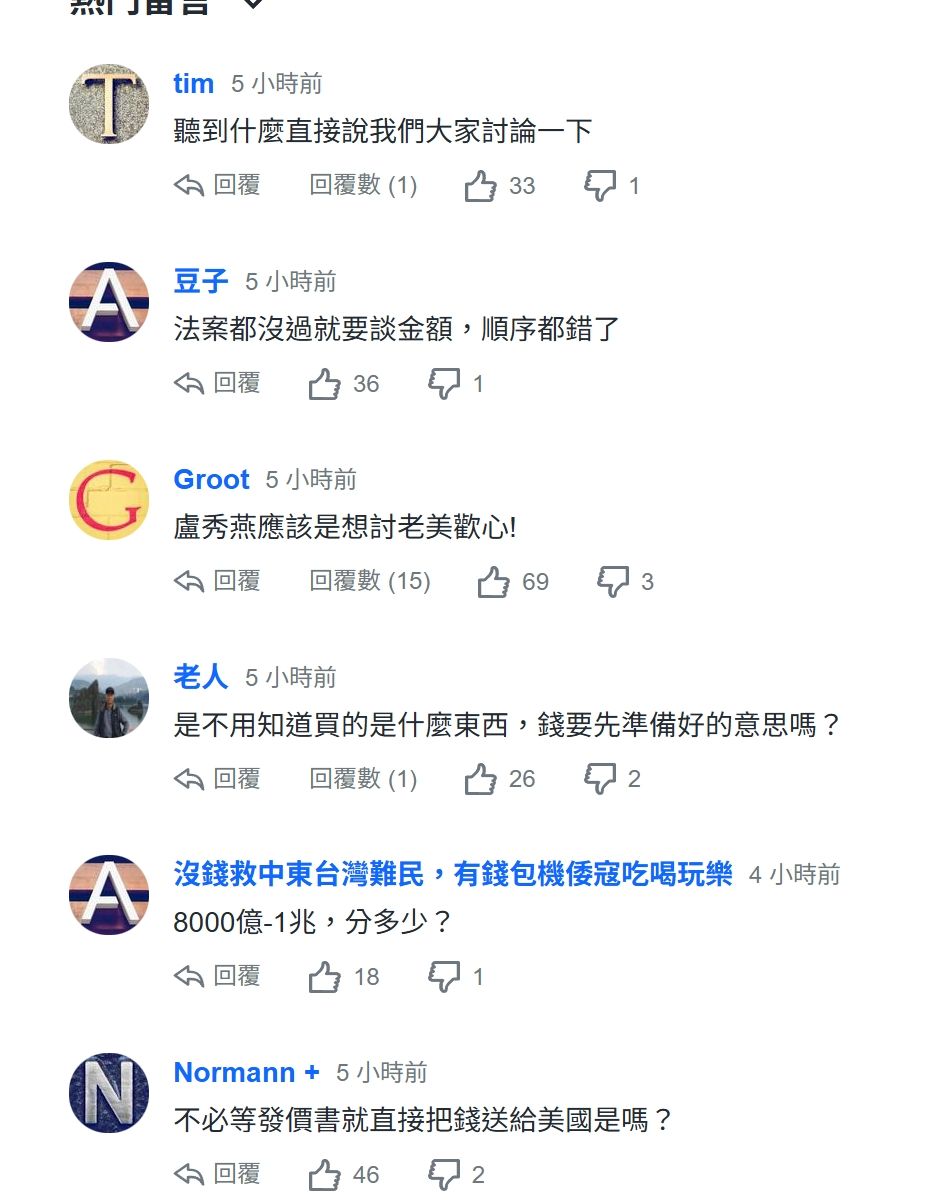Like tim's comment

[x=500, y=185]
